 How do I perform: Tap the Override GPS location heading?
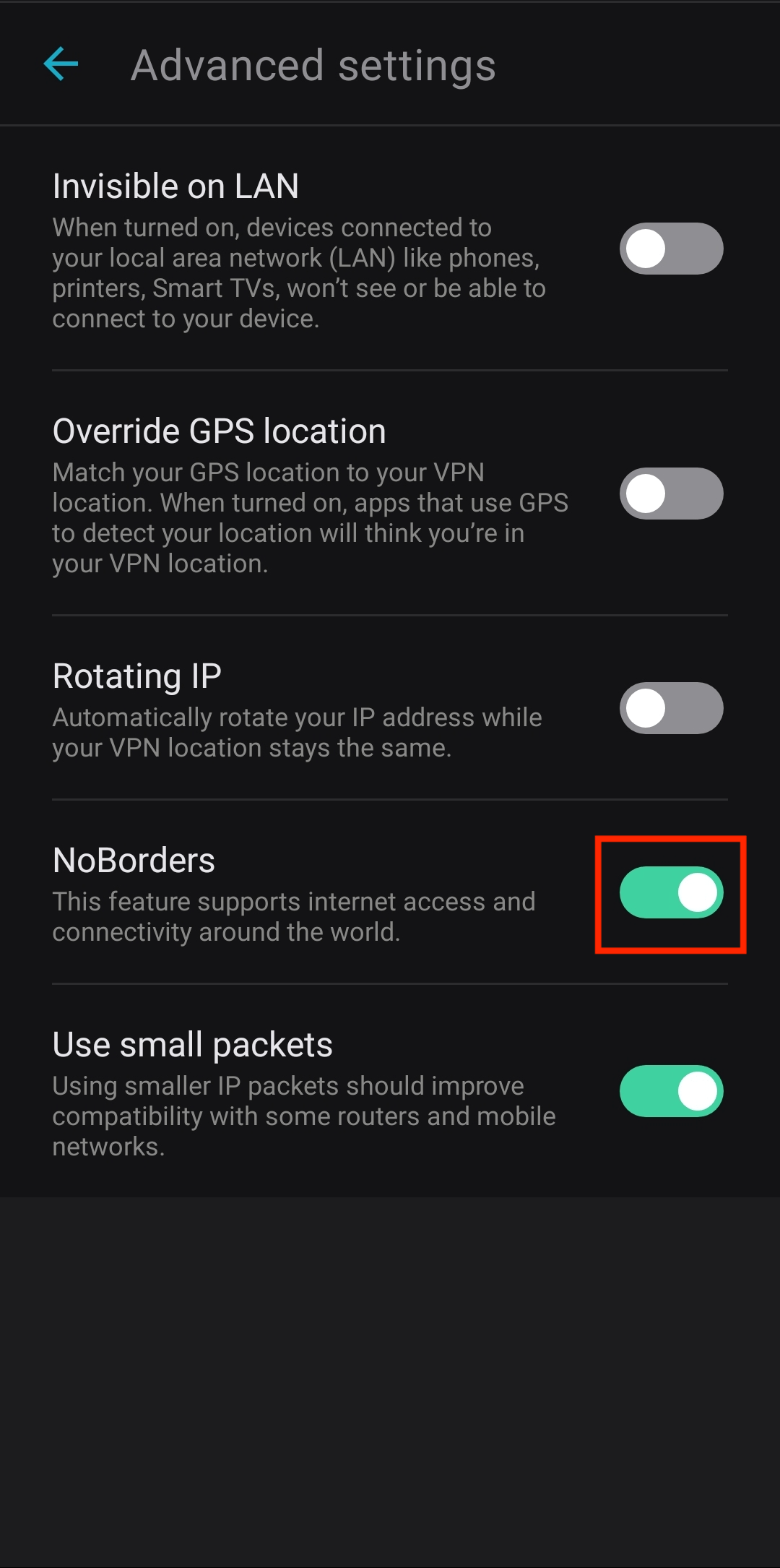coord(218,430)
